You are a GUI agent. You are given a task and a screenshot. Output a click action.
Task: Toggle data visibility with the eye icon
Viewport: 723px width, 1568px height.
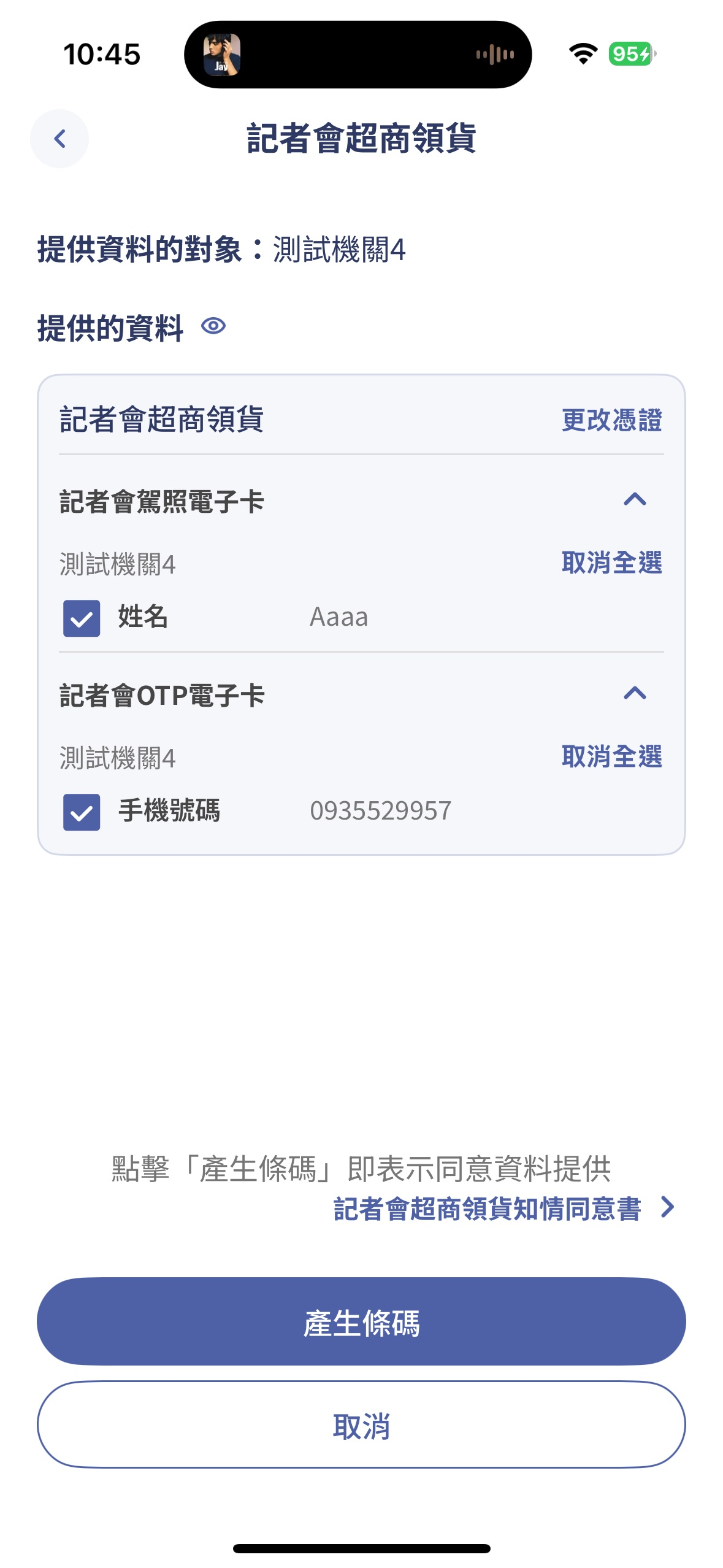[213, 326]
